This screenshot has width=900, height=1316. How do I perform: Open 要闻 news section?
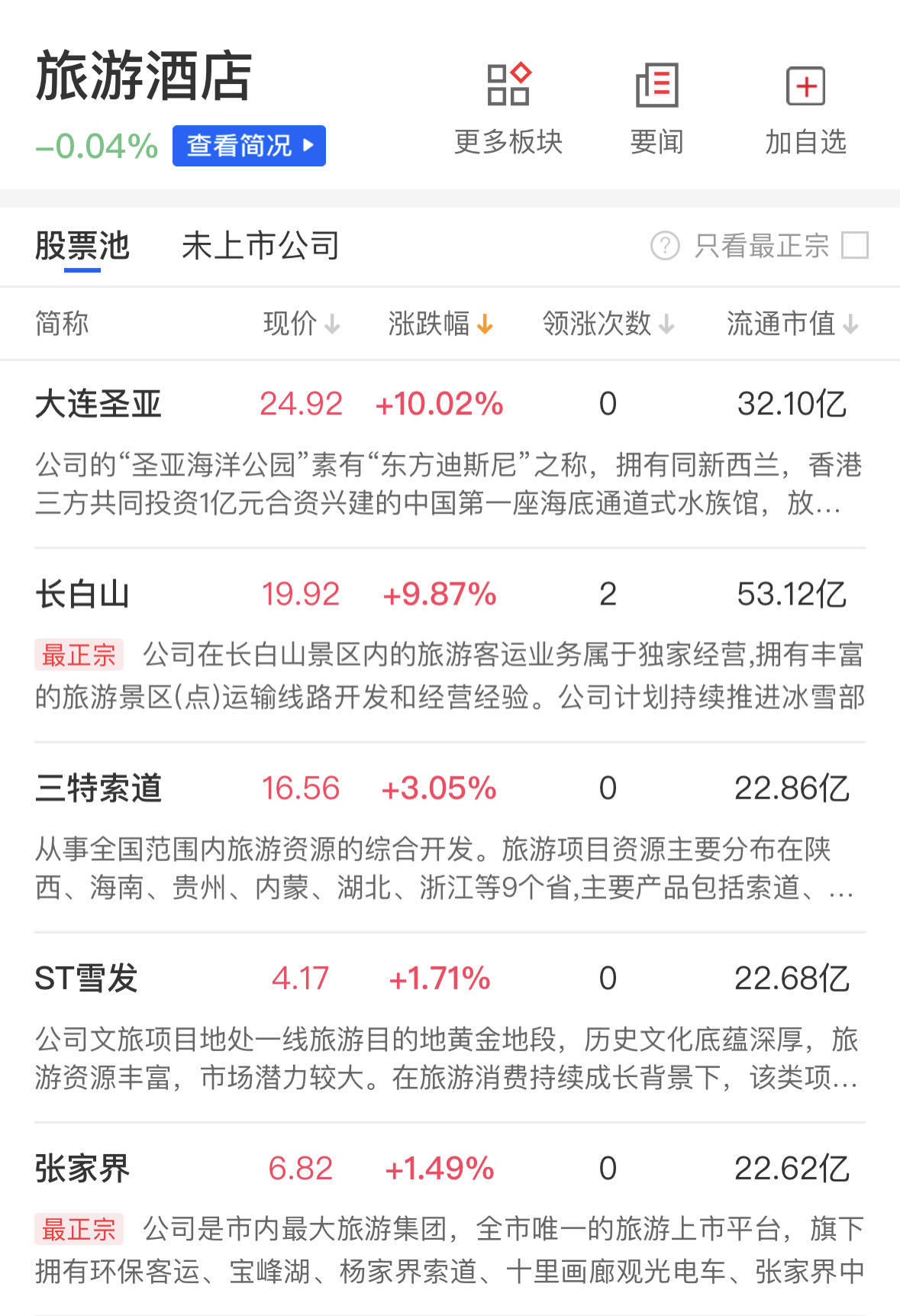pyautogui.click(x=656, y=109)
